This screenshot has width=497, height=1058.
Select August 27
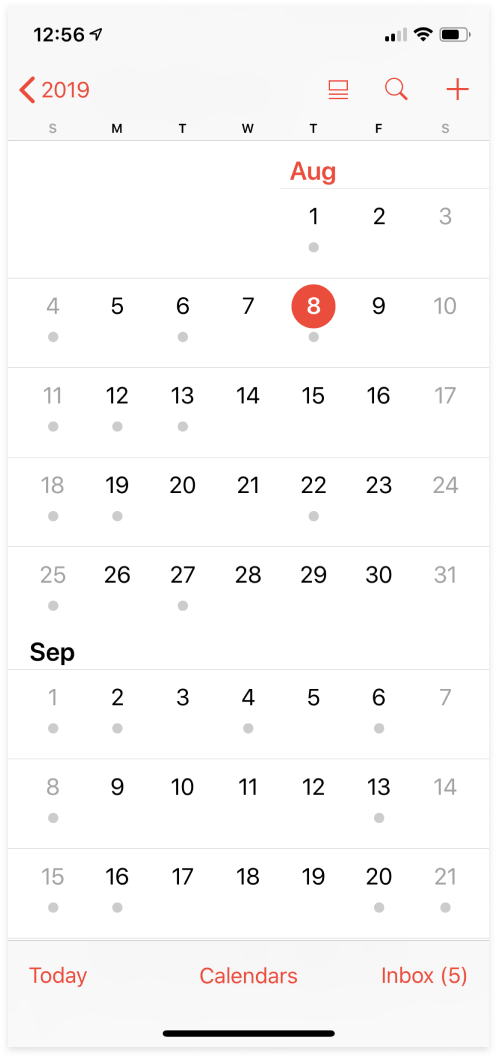tap(183, 575)
